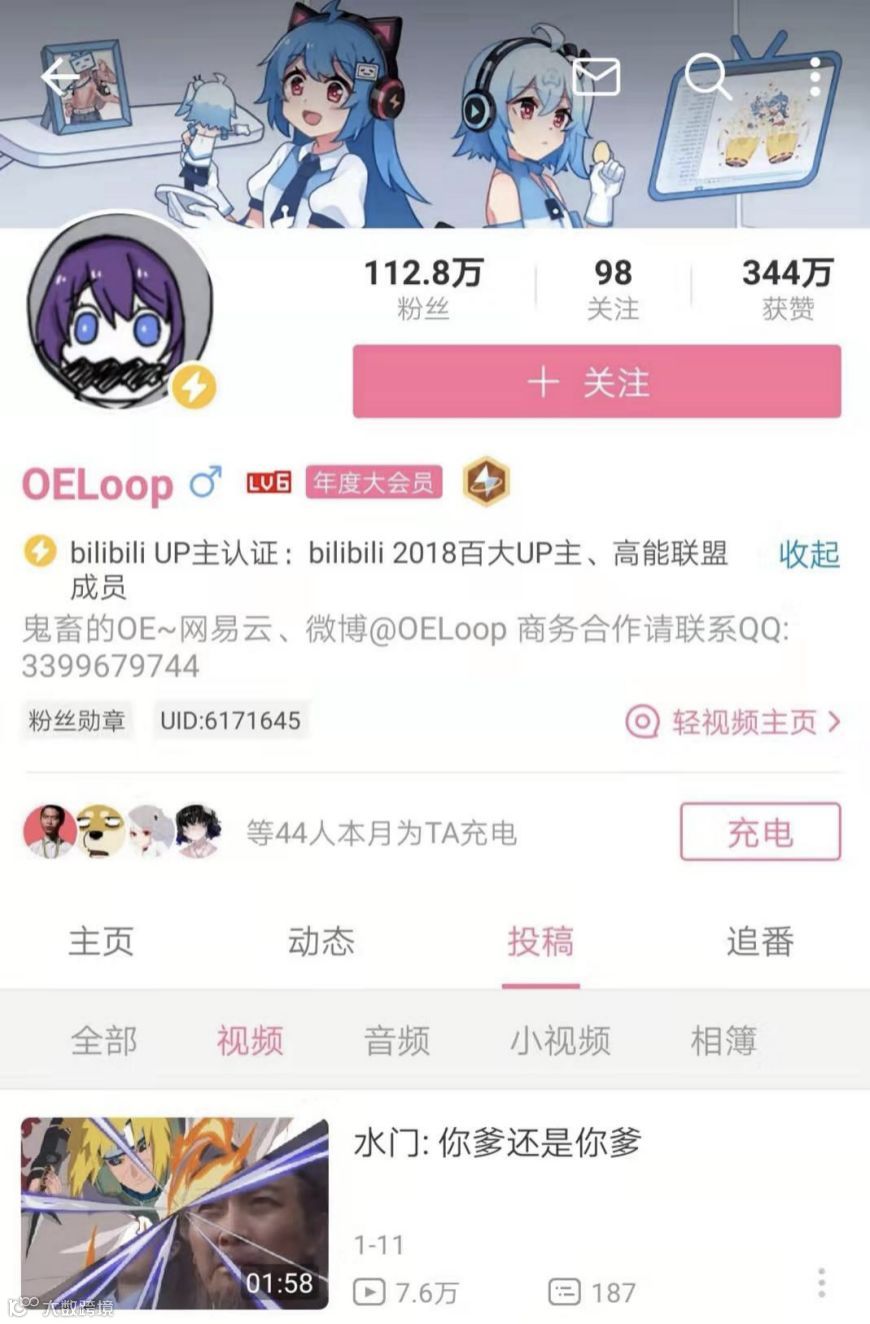Click the 充电 charge button

click(x=760, y=833)
